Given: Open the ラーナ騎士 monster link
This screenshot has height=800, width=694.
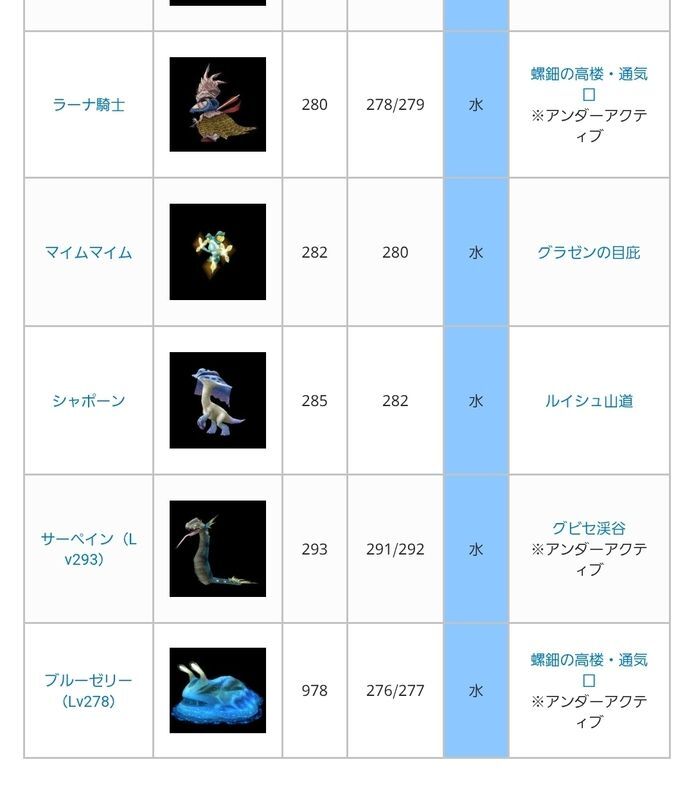Looking at the screenshot, I should 89,105.
